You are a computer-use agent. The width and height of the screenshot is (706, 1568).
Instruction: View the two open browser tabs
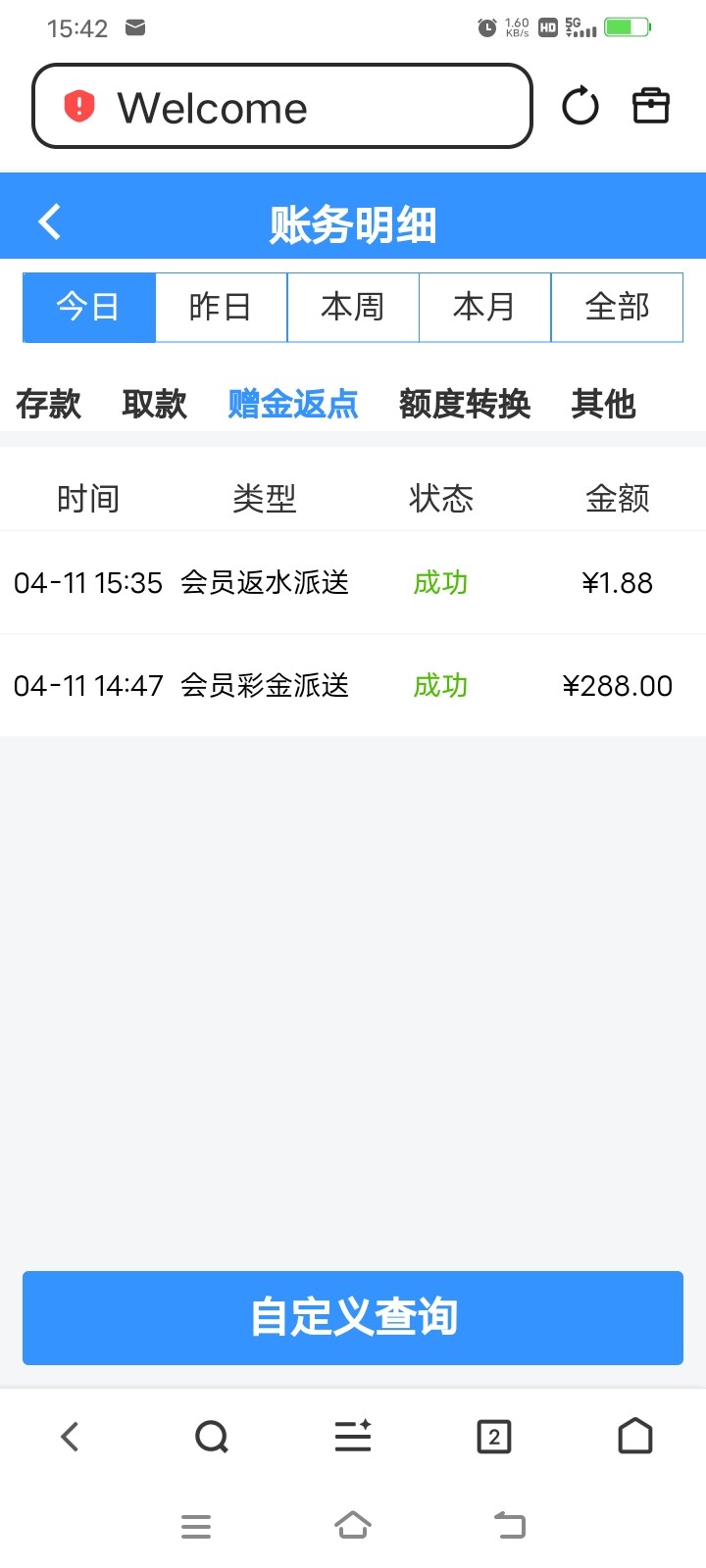point(494,1437)
